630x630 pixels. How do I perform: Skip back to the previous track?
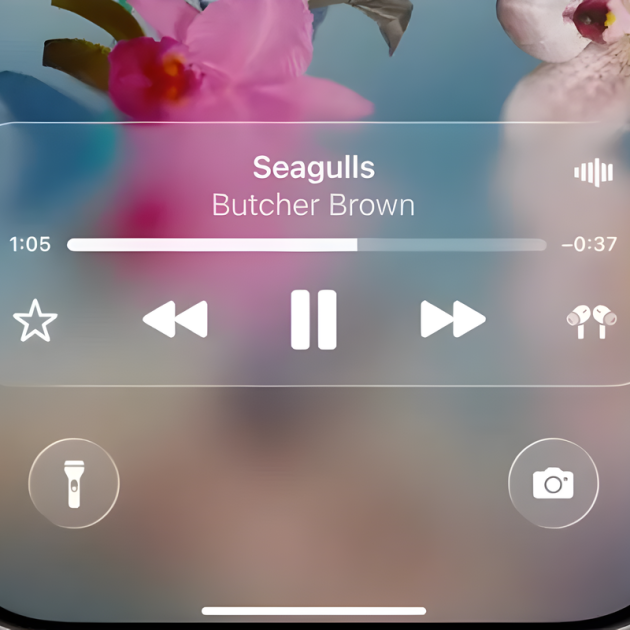pos(175,320)
